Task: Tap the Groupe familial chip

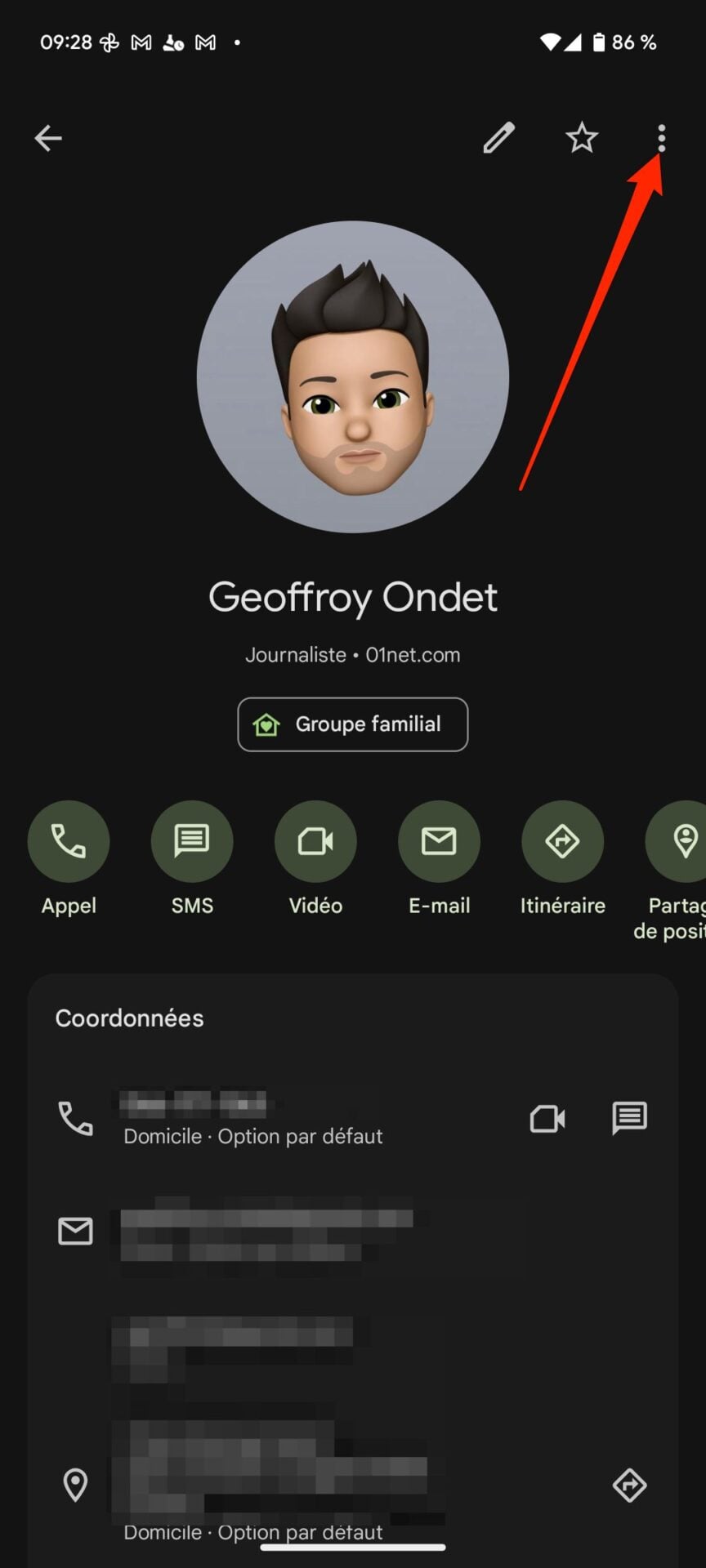Action: pos(353,724)
